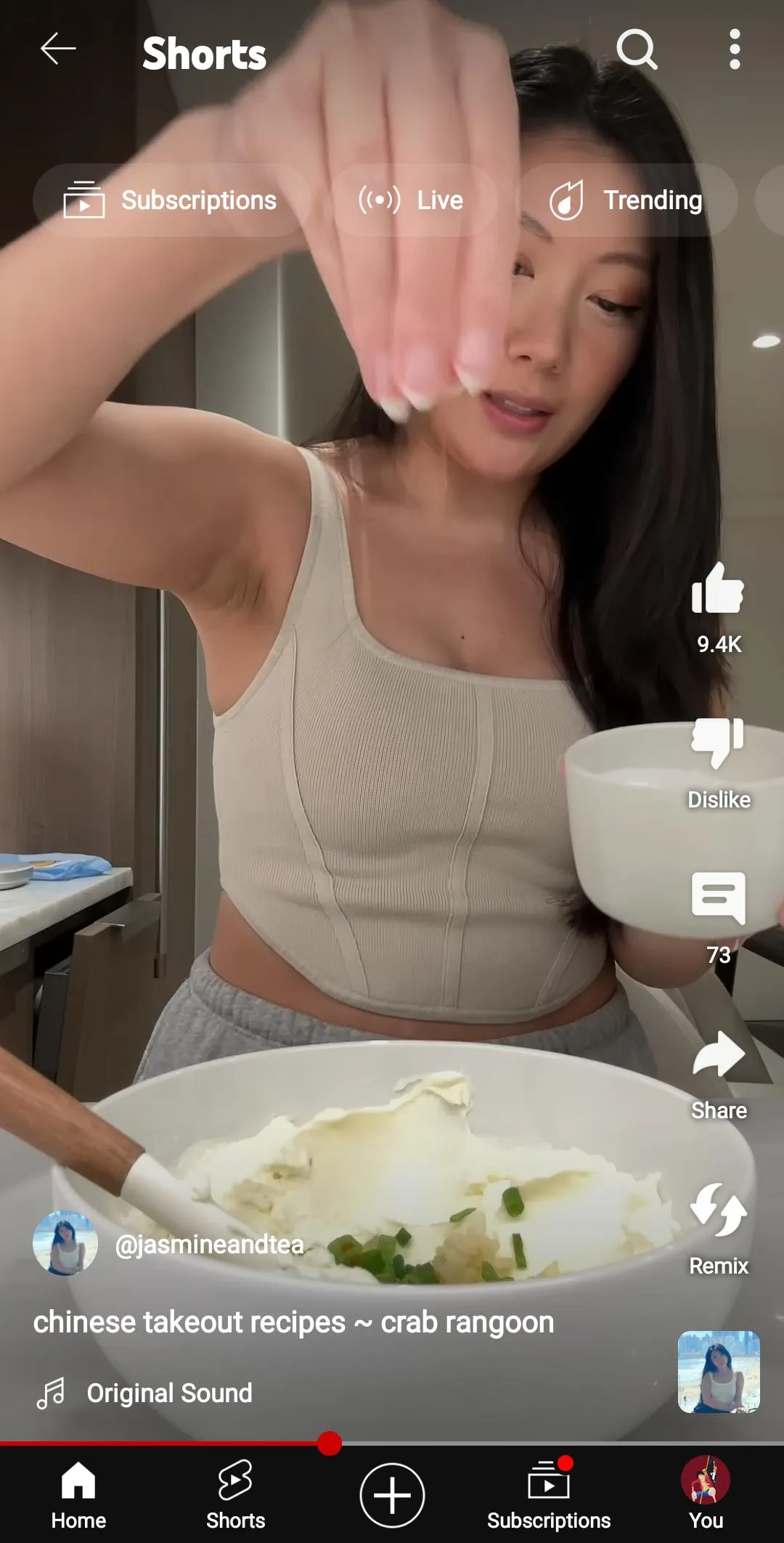Viewport: 784px width, 1543px height.
Task: Tap the create plus button
Action: pyautogui.click(x=392, y=1496)
